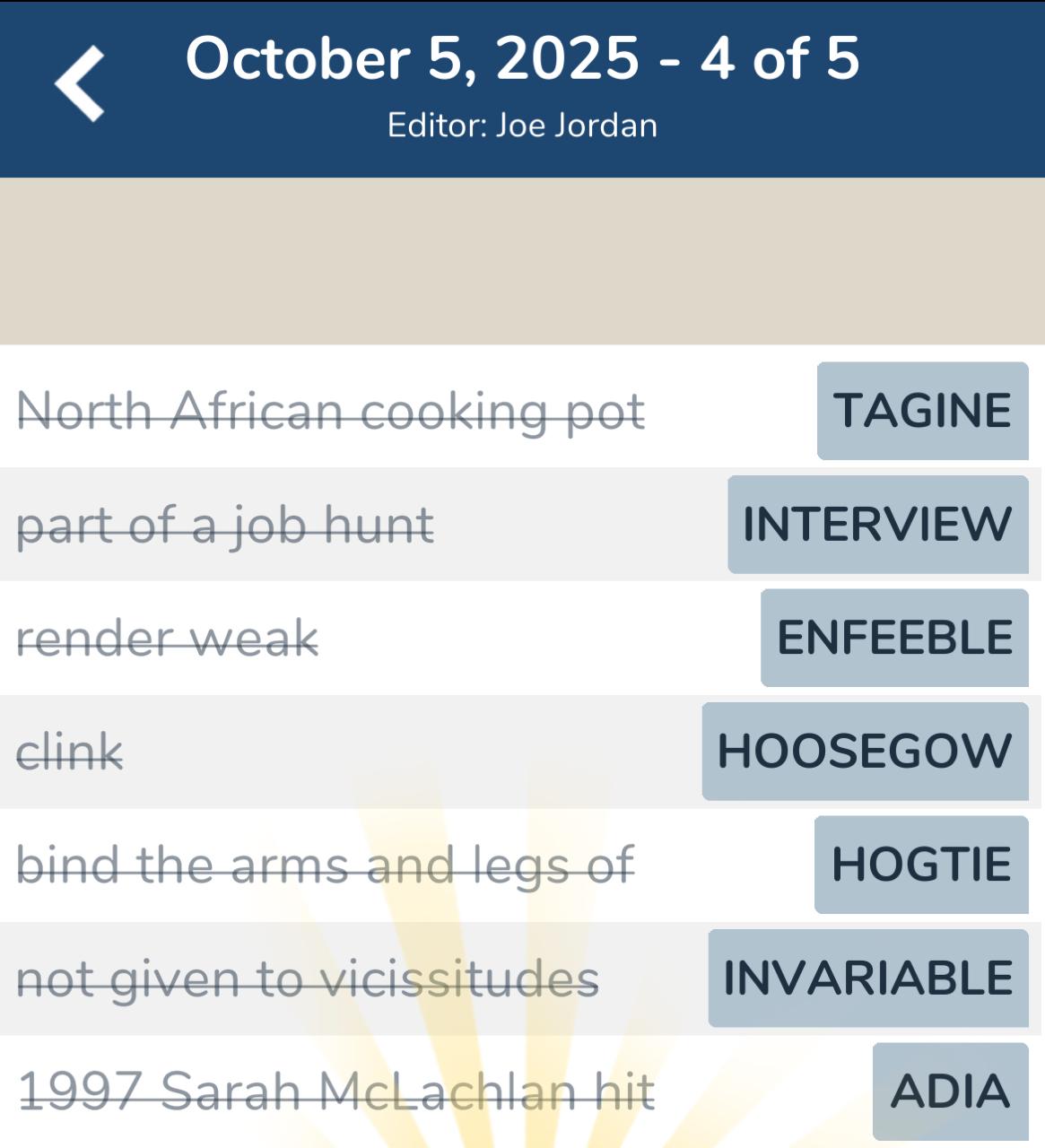The height and width of the screenshot is (1148, 1045).
Task: Tap the HOGTIE answer chip
Action: click(921, 865)
